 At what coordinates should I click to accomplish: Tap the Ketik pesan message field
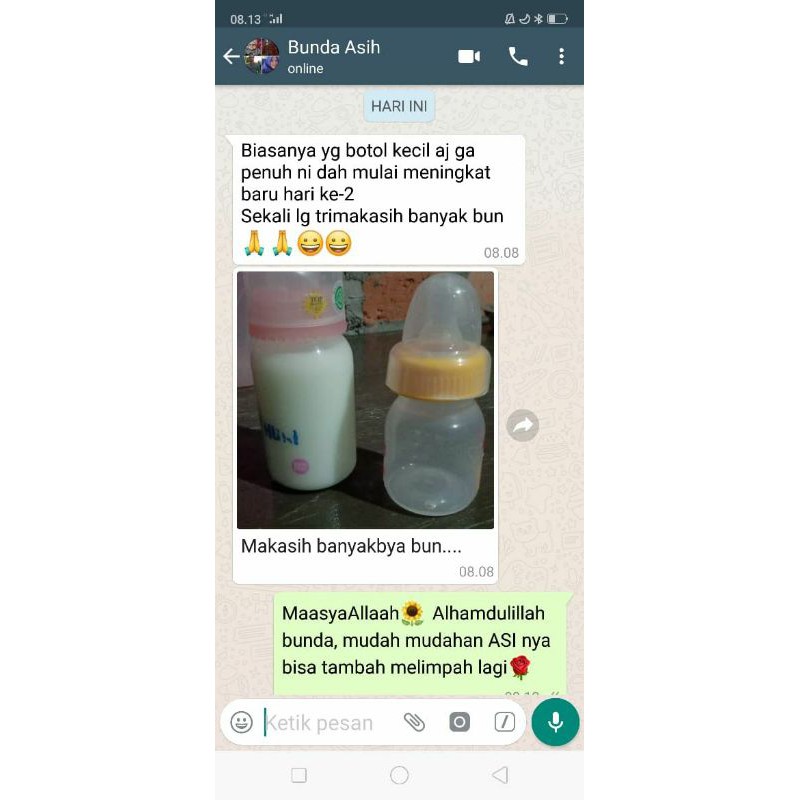click(328, 722)
